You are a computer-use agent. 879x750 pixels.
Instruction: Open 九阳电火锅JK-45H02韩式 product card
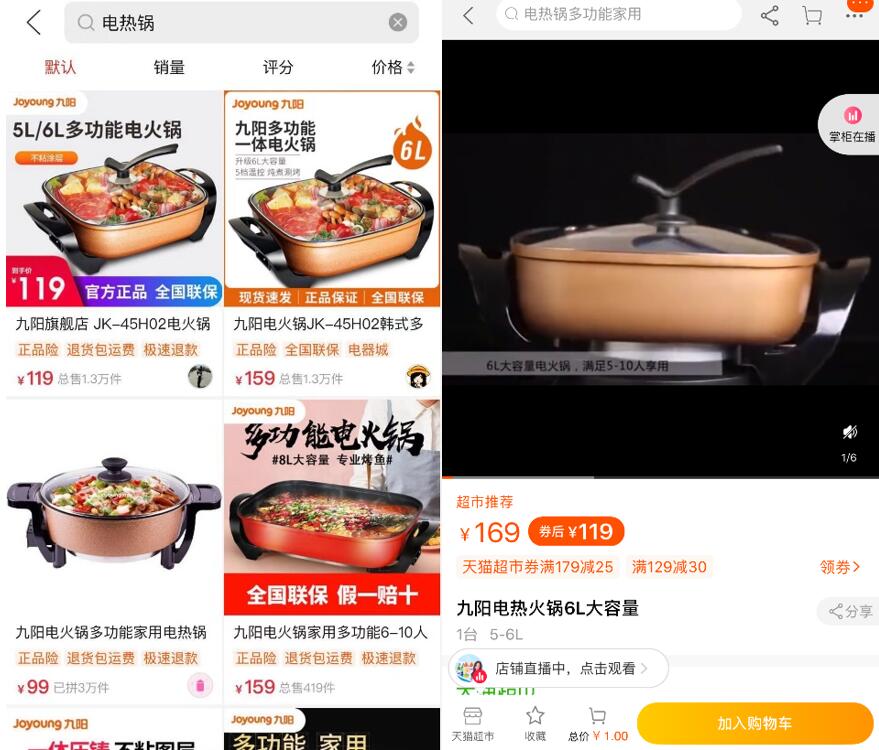[x=331, y=240]
